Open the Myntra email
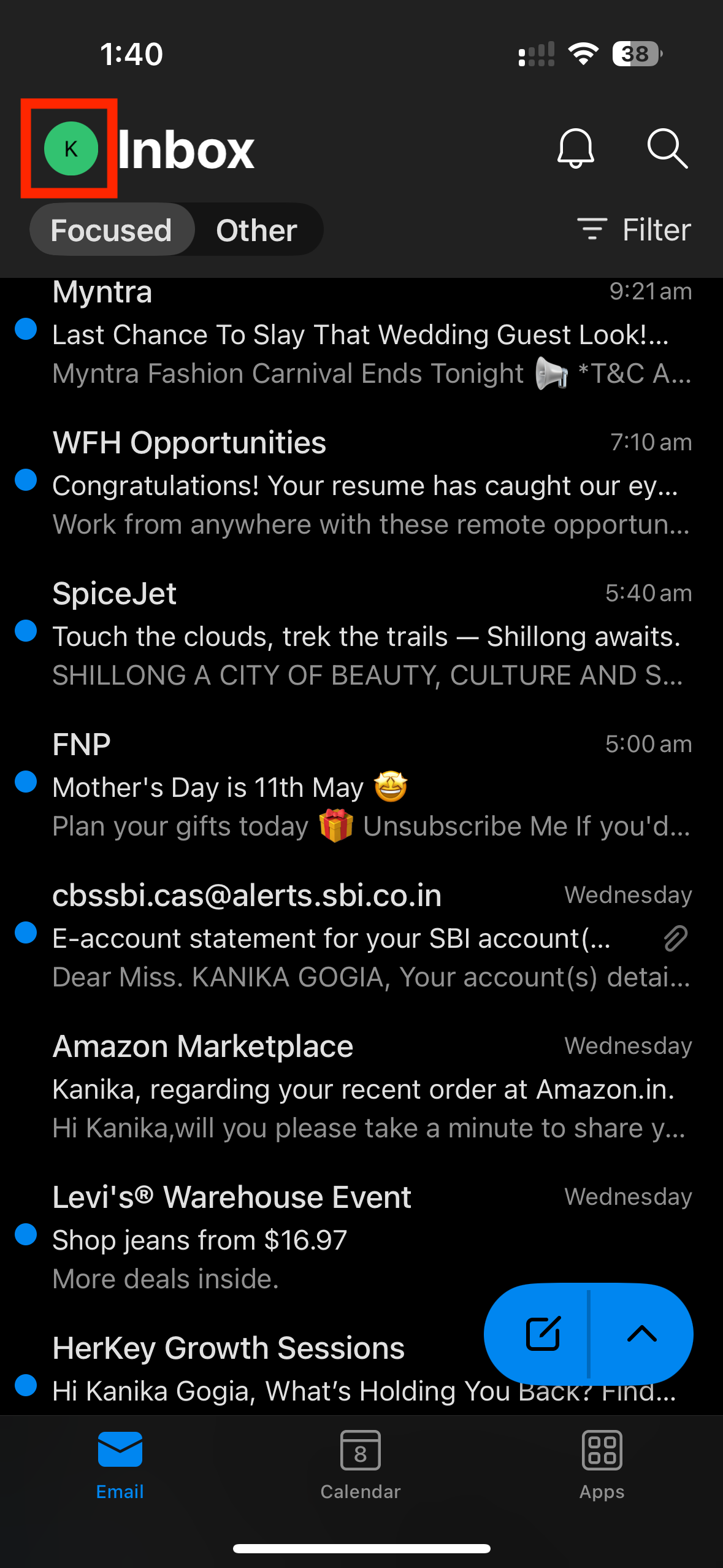The height and width of the screenshot is (1568, 723). (362, 334)
